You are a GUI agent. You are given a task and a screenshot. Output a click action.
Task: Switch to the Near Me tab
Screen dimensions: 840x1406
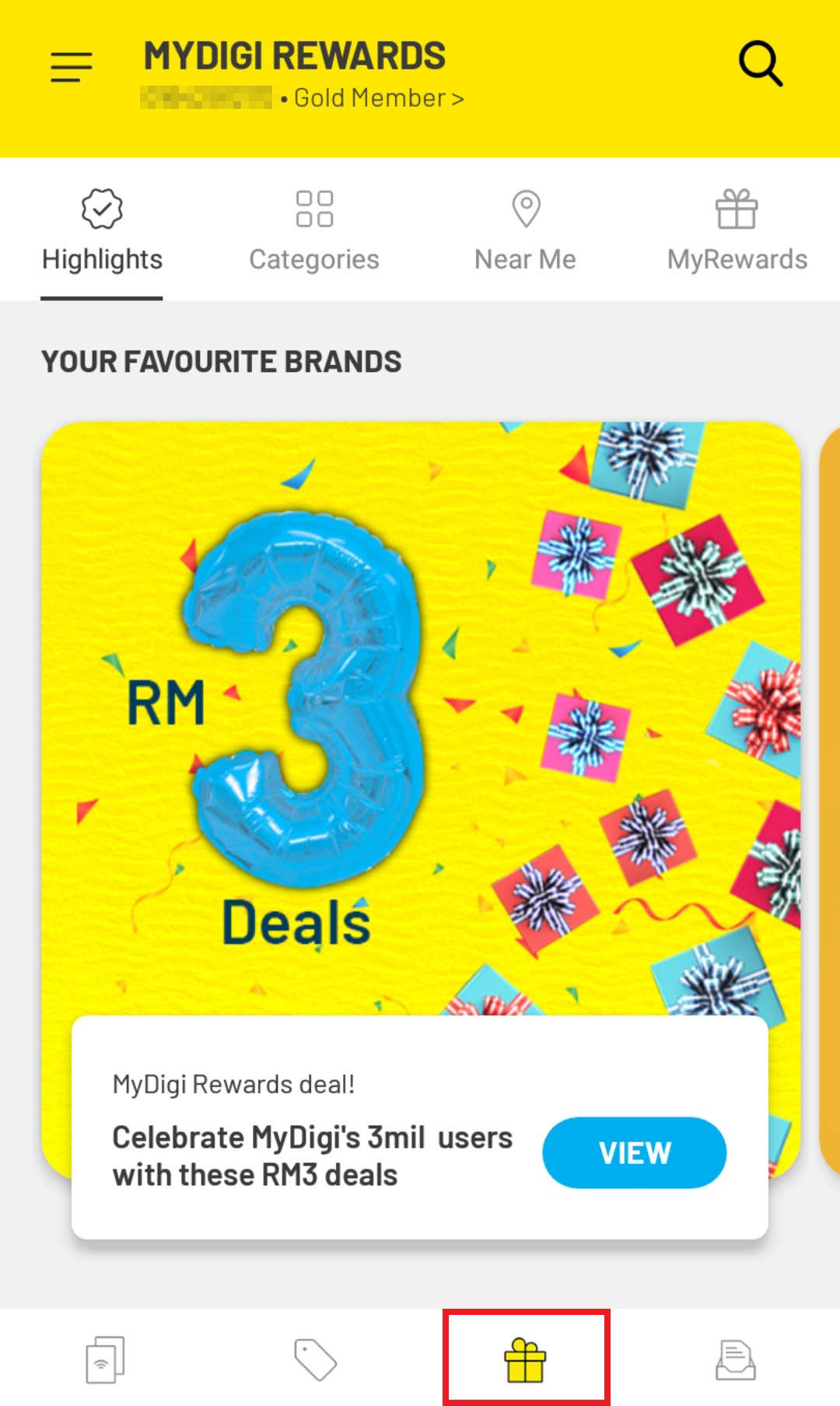coord(526,230)
